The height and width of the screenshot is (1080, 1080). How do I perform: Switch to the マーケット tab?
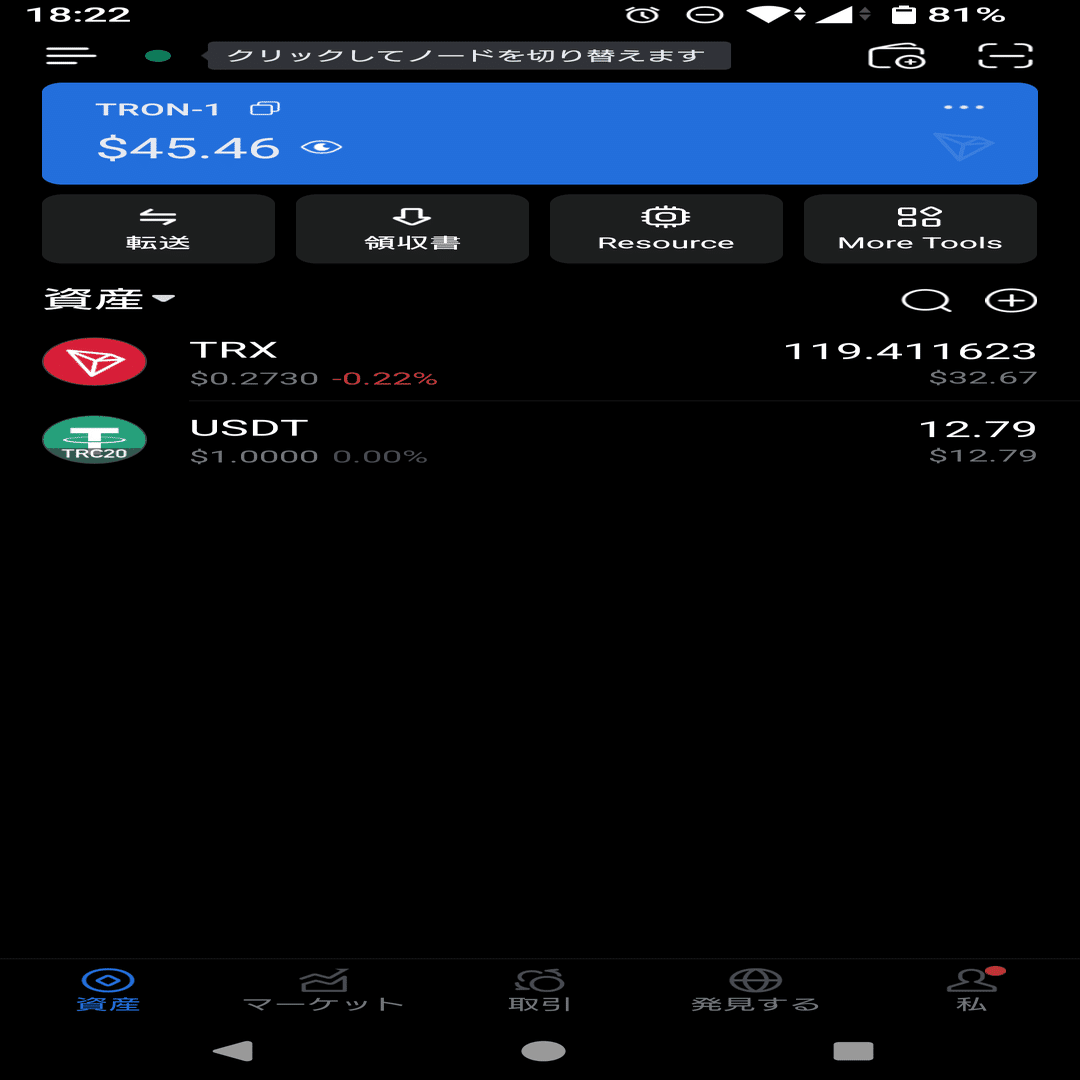[323, 990]
